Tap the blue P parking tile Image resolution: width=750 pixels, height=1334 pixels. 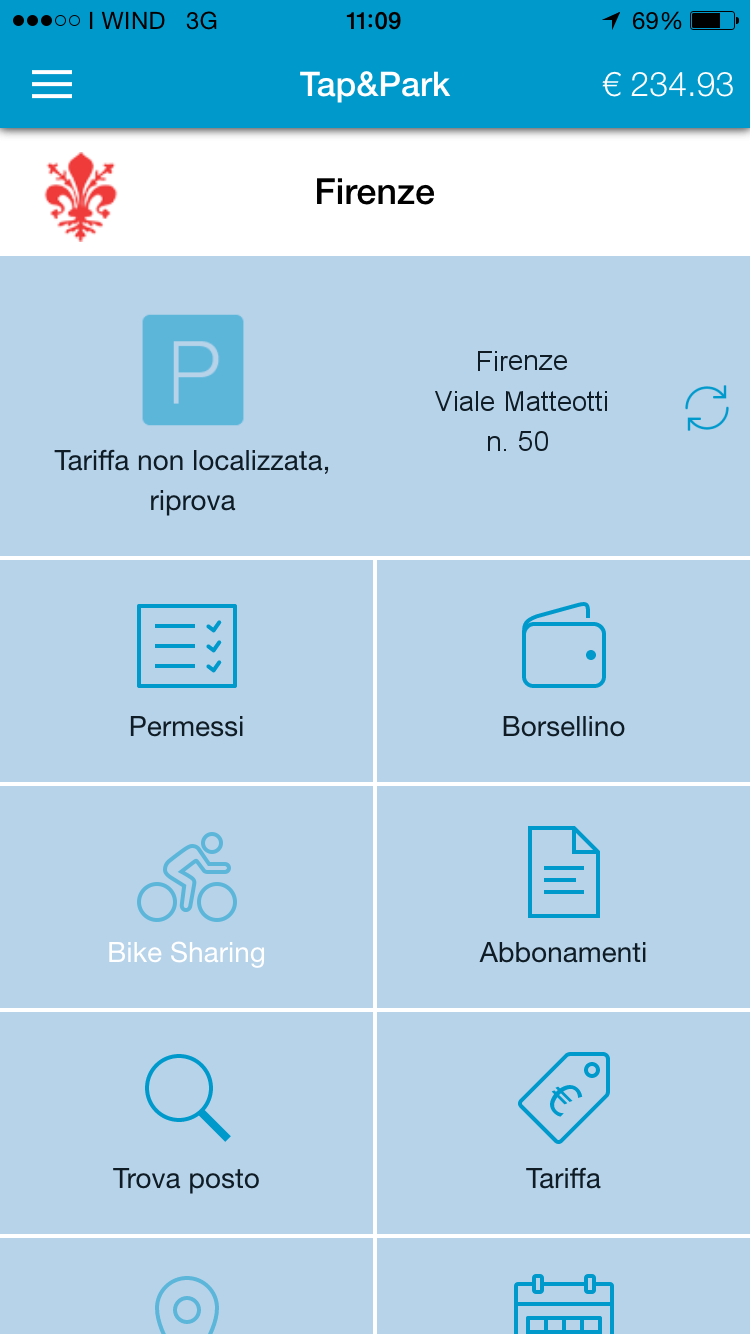(193, 370)
